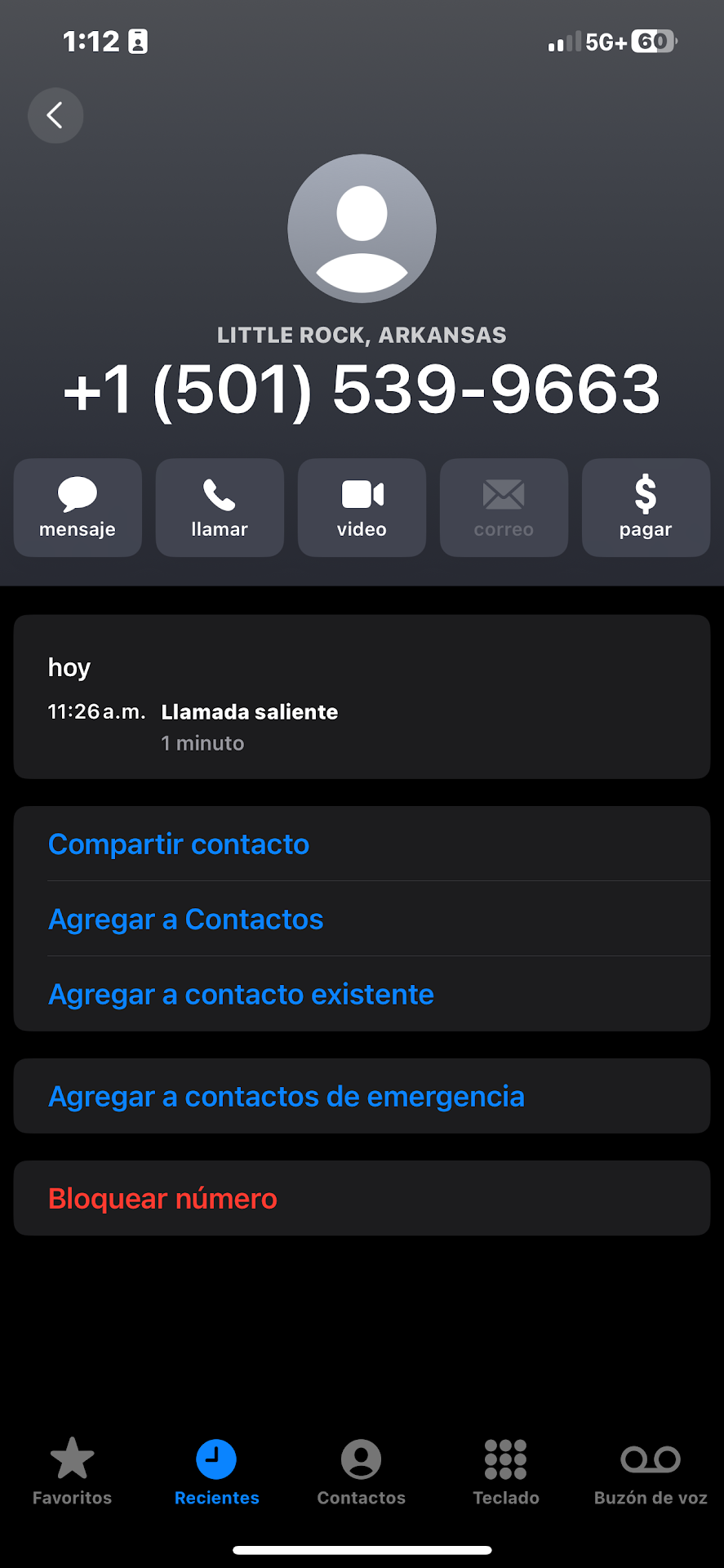This screenshot has width=724, height=1568.
Task: Tap Agregar a contacto existente
Action: pos(241,994)
